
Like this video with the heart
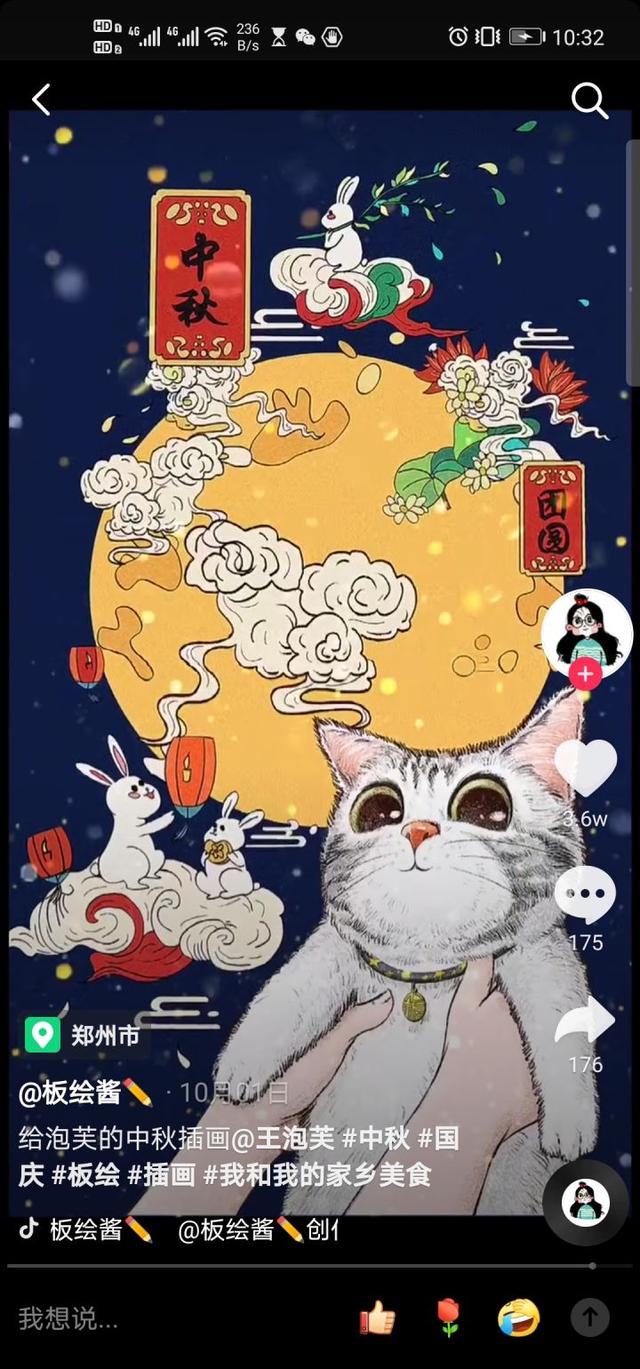tap(585, 768)
